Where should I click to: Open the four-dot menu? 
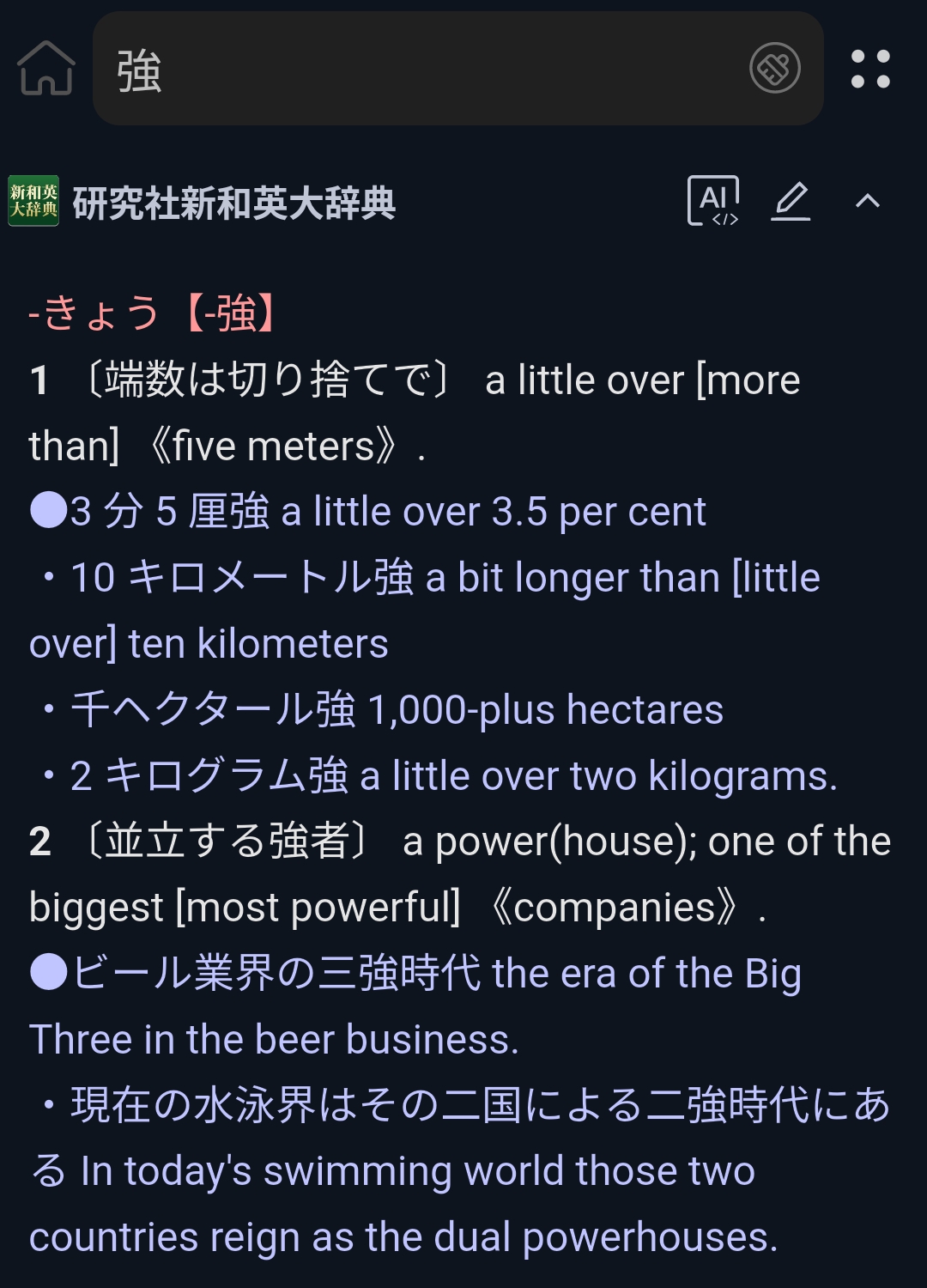click(x=870, y=69)
